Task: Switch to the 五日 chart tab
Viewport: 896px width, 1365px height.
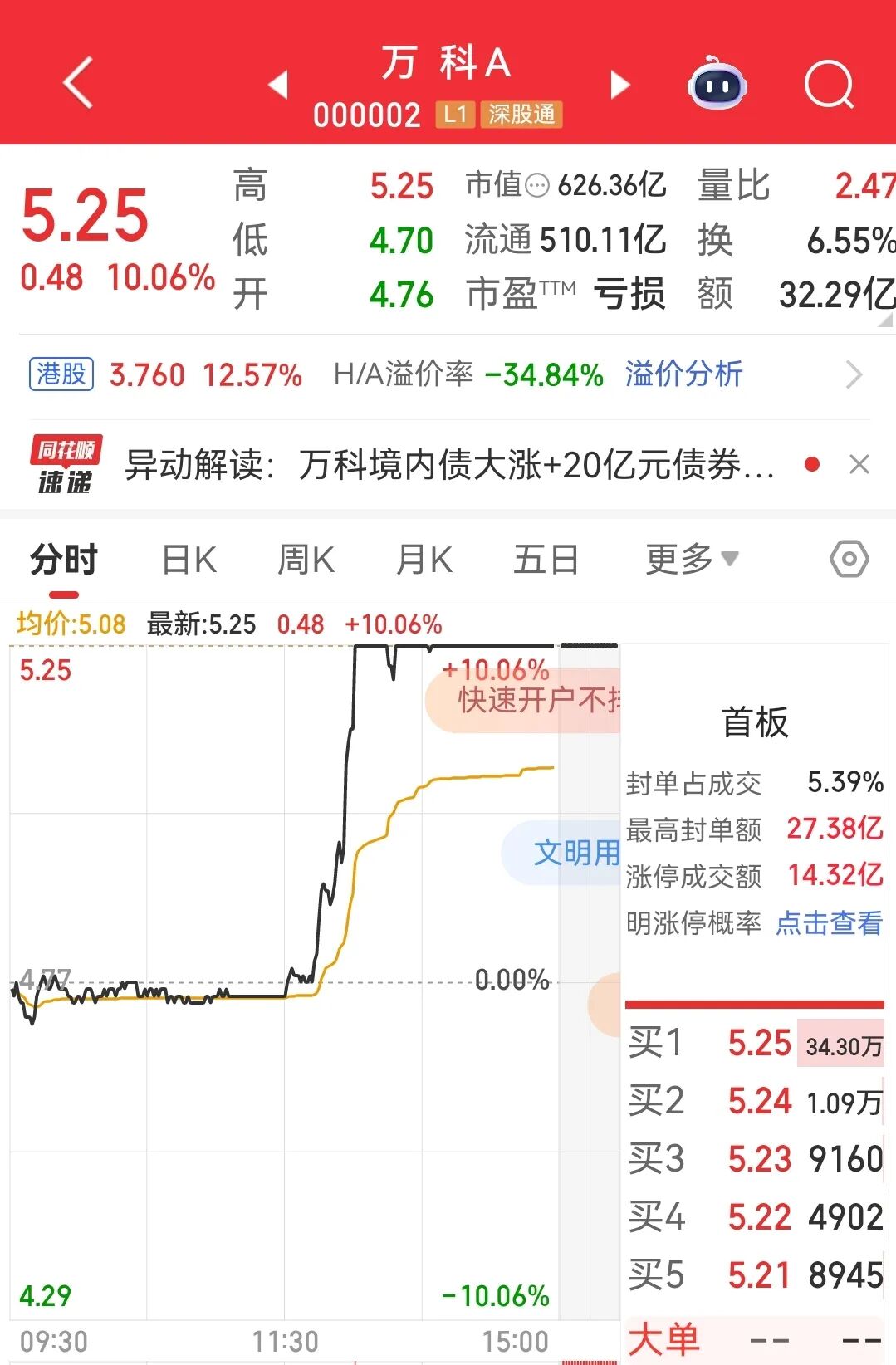Action: coord(545,559)
